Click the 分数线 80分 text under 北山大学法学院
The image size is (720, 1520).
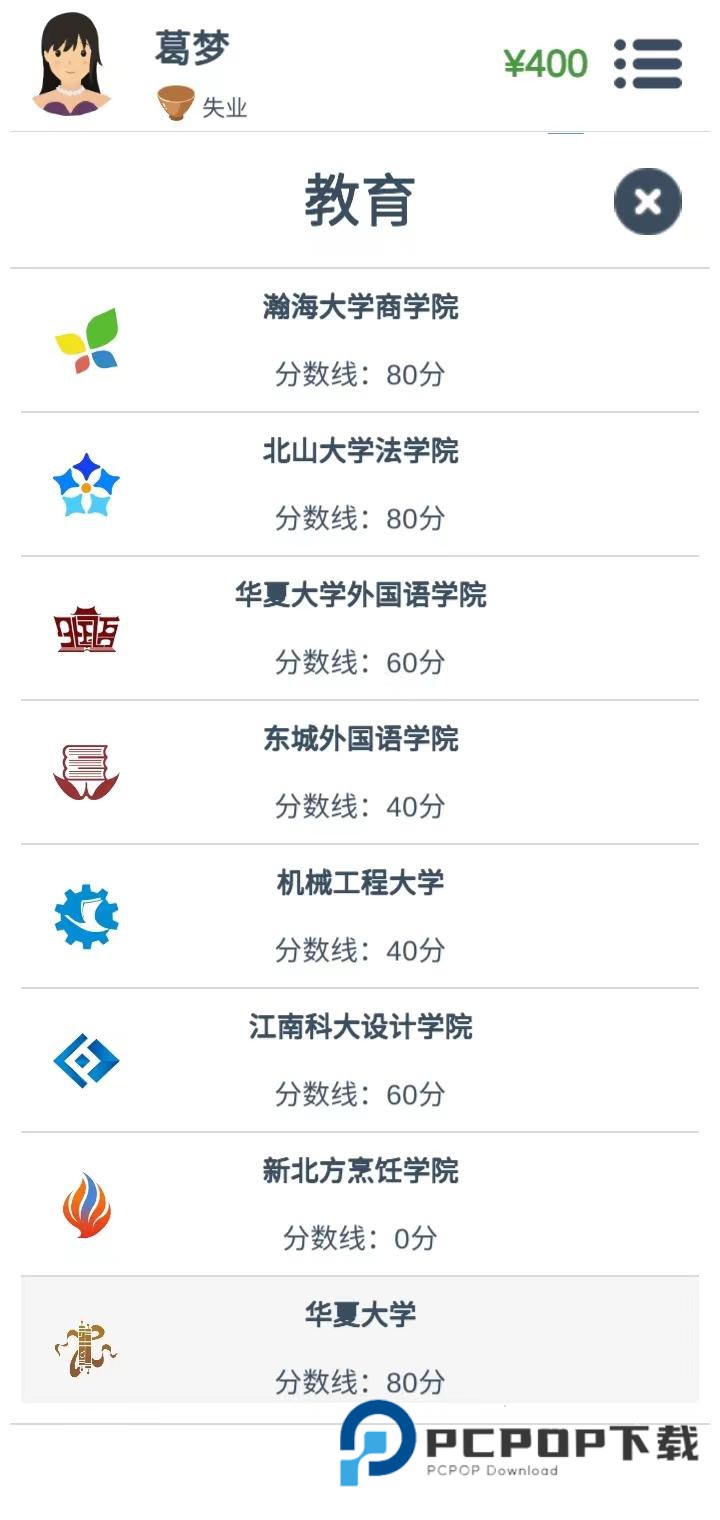coord(360,519)
